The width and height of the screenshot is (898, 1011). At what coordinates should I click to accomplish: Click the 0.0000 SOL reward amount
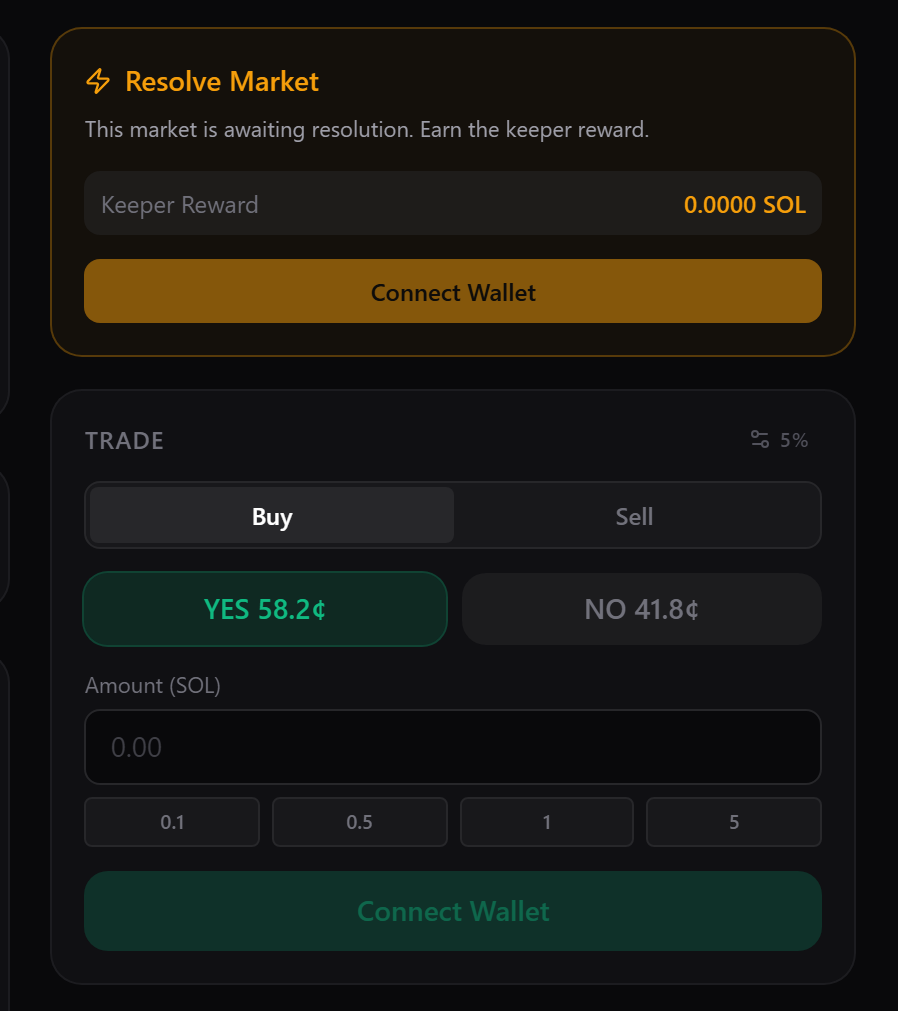pyautogui.click(x=745, y=204)
